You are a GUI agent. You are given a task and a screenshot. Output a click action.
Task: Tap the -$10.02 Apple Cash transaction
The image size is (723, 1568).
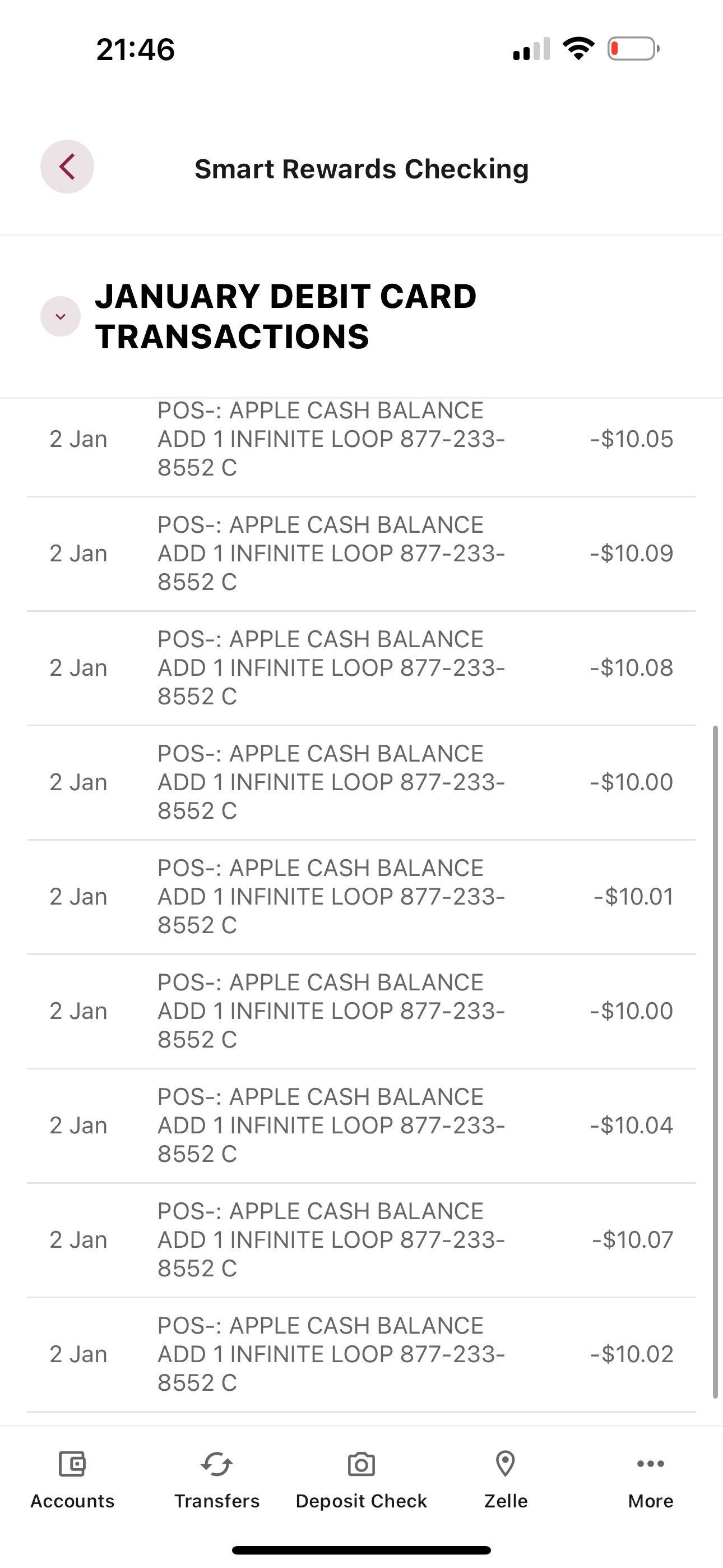point(361,1355)
